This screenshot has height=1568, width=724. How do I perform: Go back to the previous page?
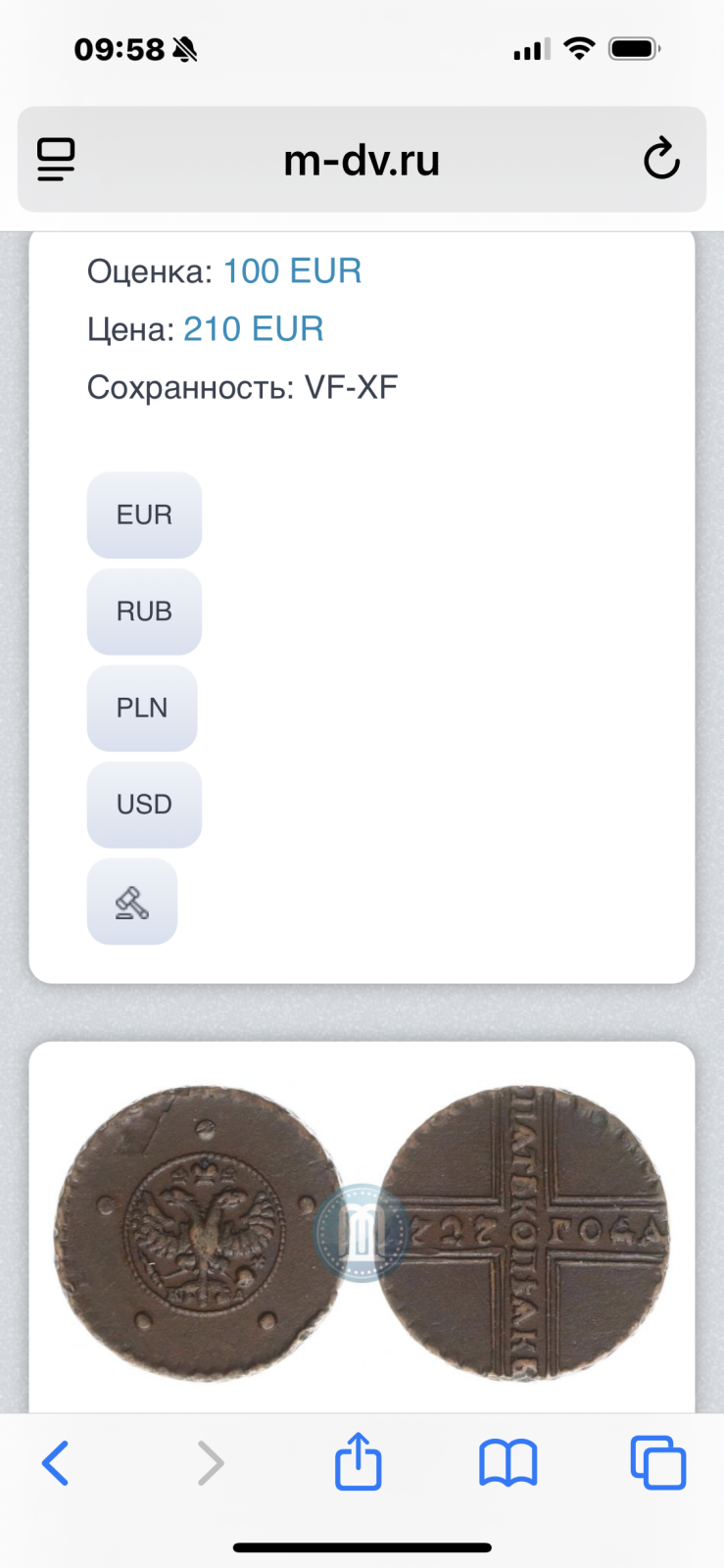[56, 1463]
